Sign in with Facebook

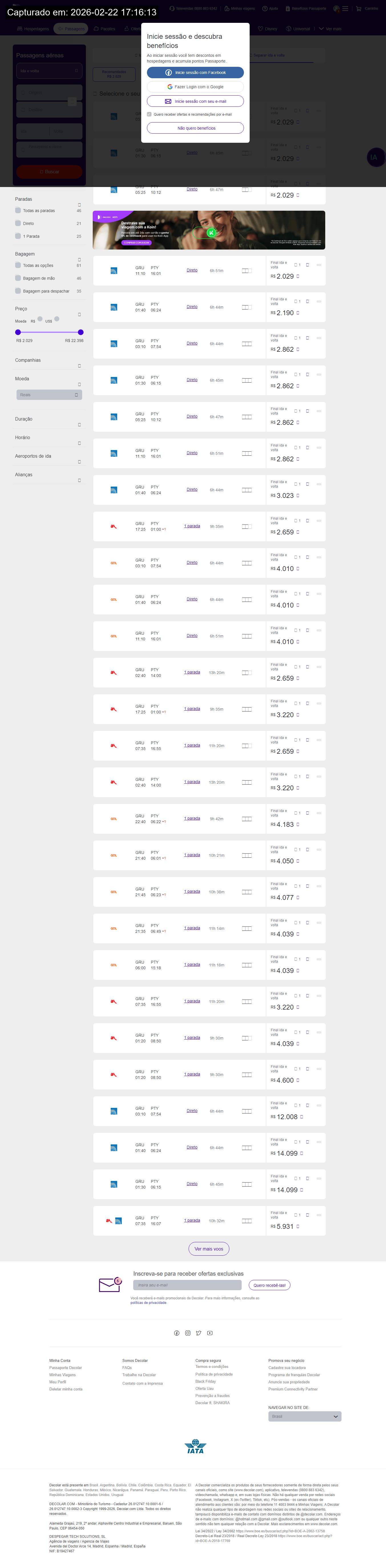[x=195, y=73]
